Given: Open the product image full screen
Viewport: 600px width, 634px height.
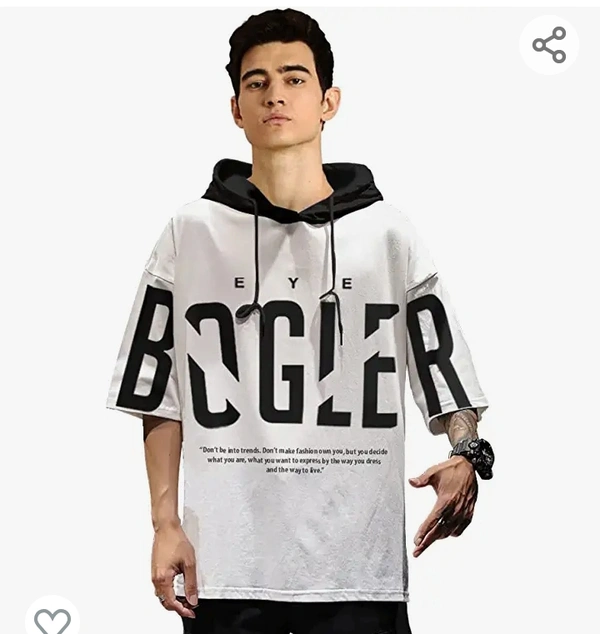Looking at the screenshot, I should 300,330.
